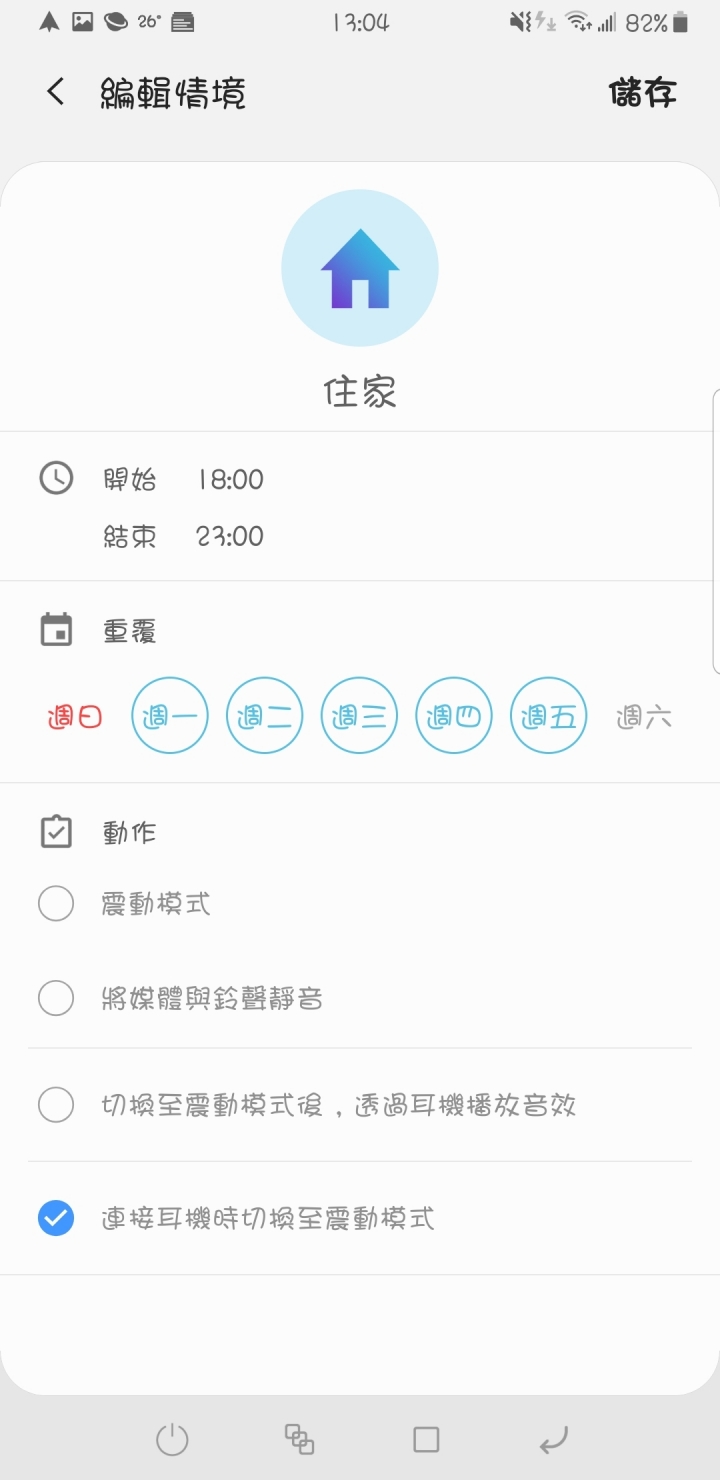Select 震動模式 action
This screenshot has width=720, height=1480.
pyautogui.click(x=360, y=904)
